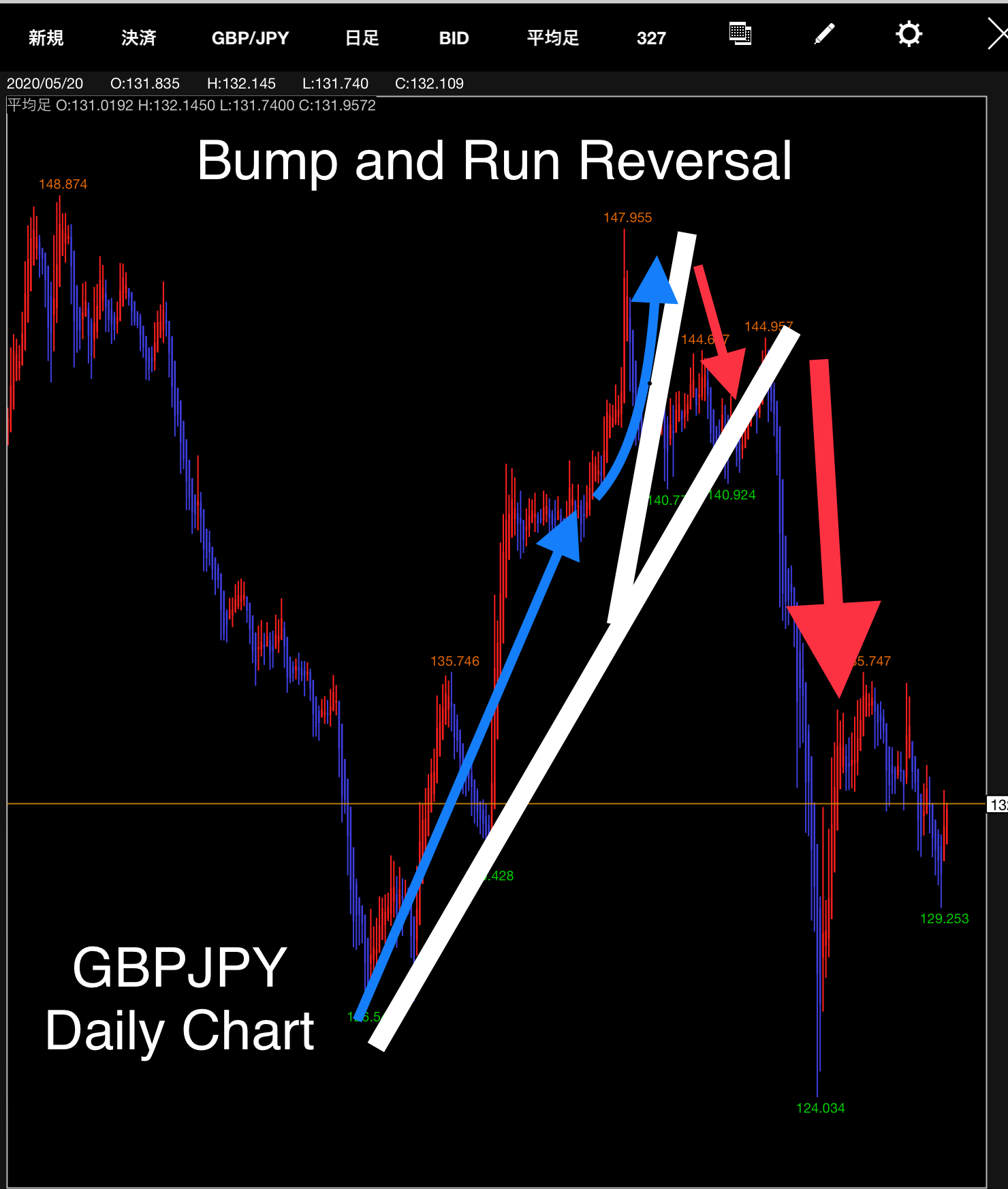The image size is (1008, 1189).
Task: Close the chart screen
Action: 997,34
